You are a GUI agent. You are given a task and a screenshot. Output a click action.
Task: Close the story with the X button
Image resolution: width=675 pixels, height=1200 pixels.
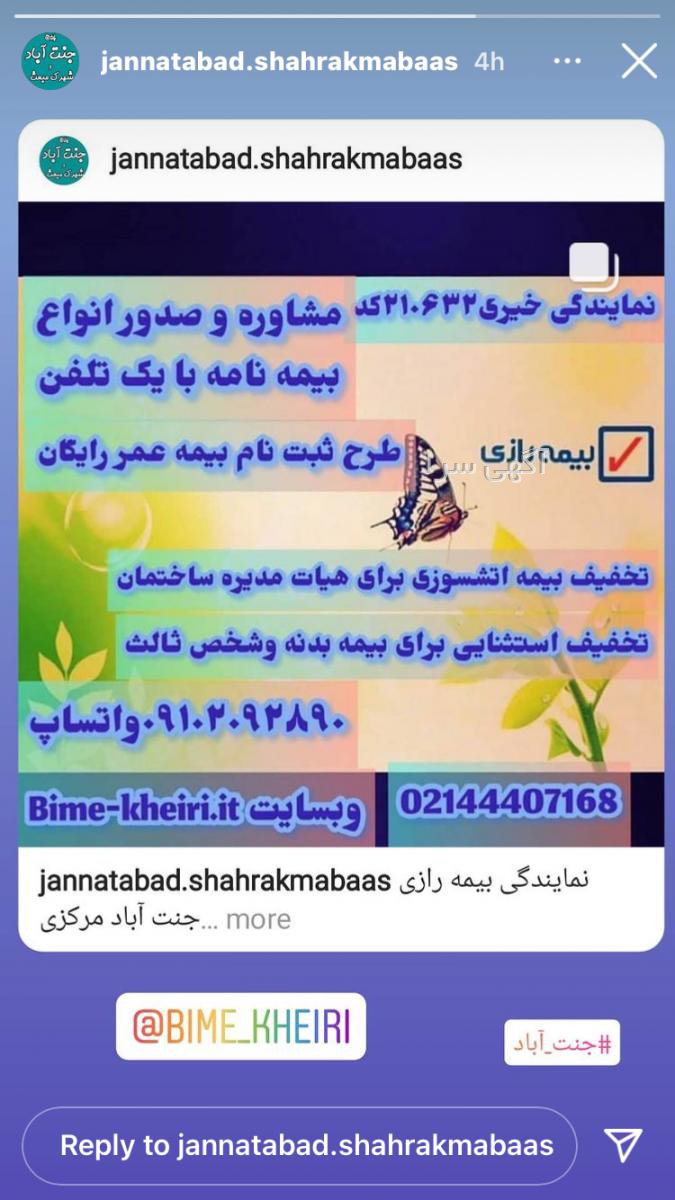coord(639,61)
